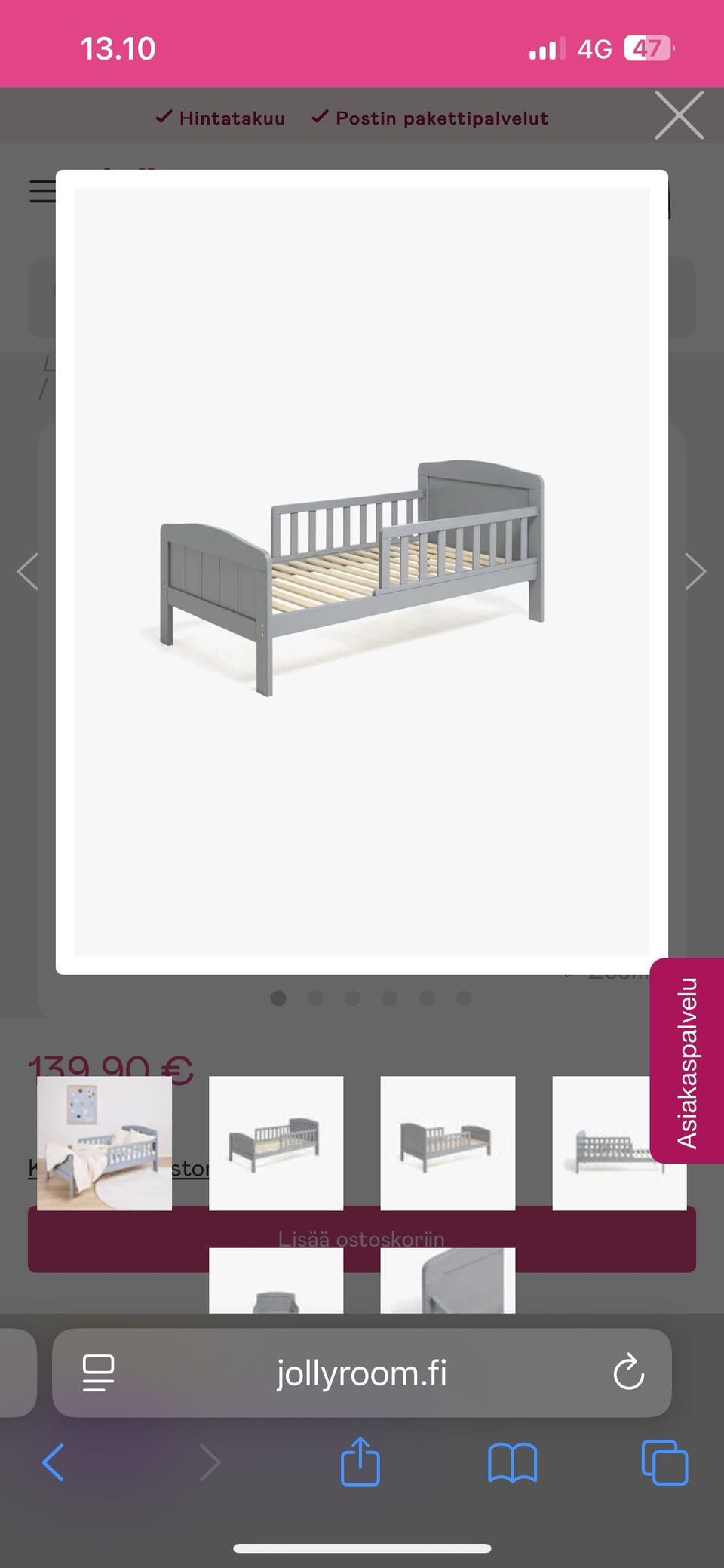Reload the jollyroom.fi page

628,1373
